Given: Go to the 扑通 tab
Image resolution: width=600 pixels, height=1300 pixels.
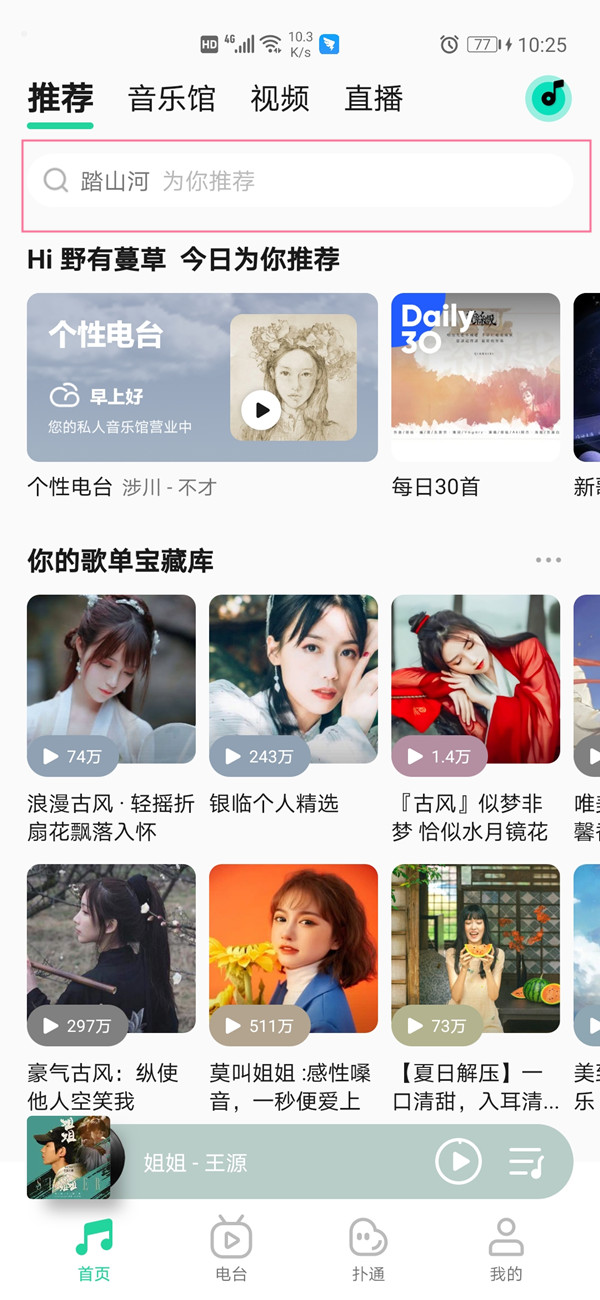Looking at the screenshot, I should coord(368,1248).
